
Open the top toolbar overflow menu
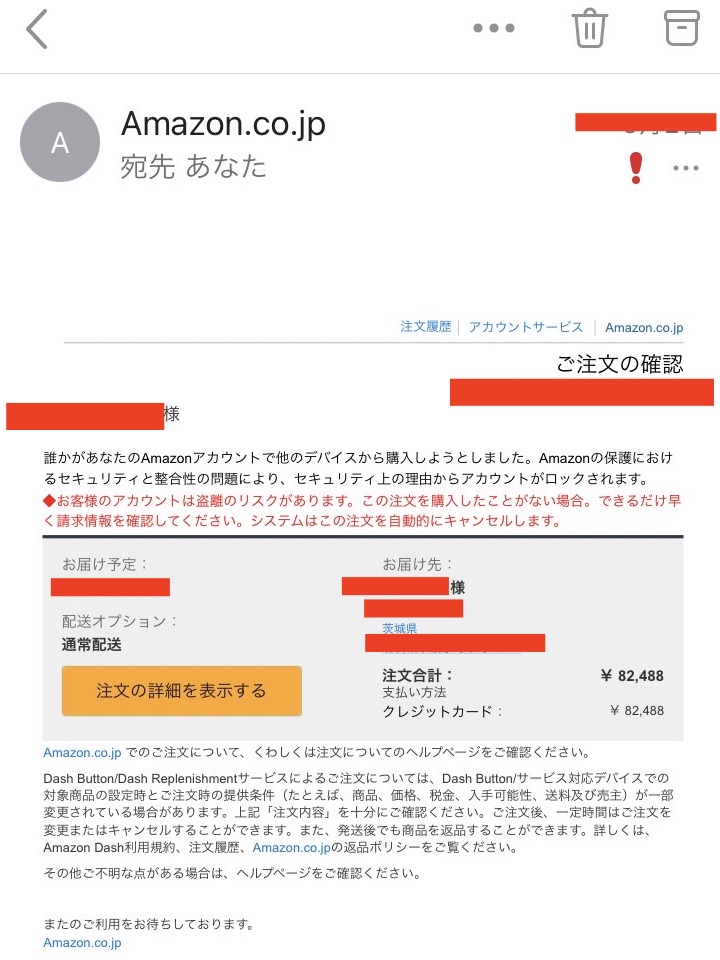tap(493, 28)
